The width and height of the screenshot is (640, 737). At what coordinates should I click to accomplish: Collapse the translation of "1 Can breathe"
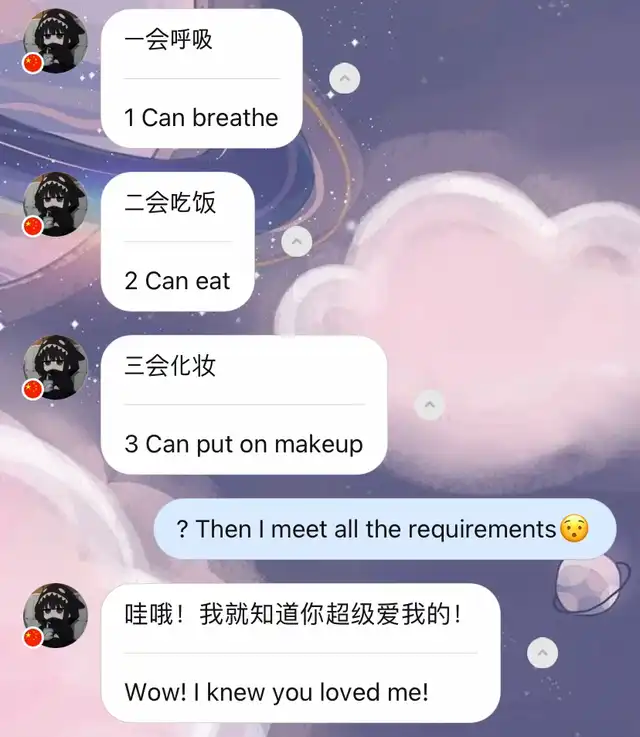pos(344,78)
